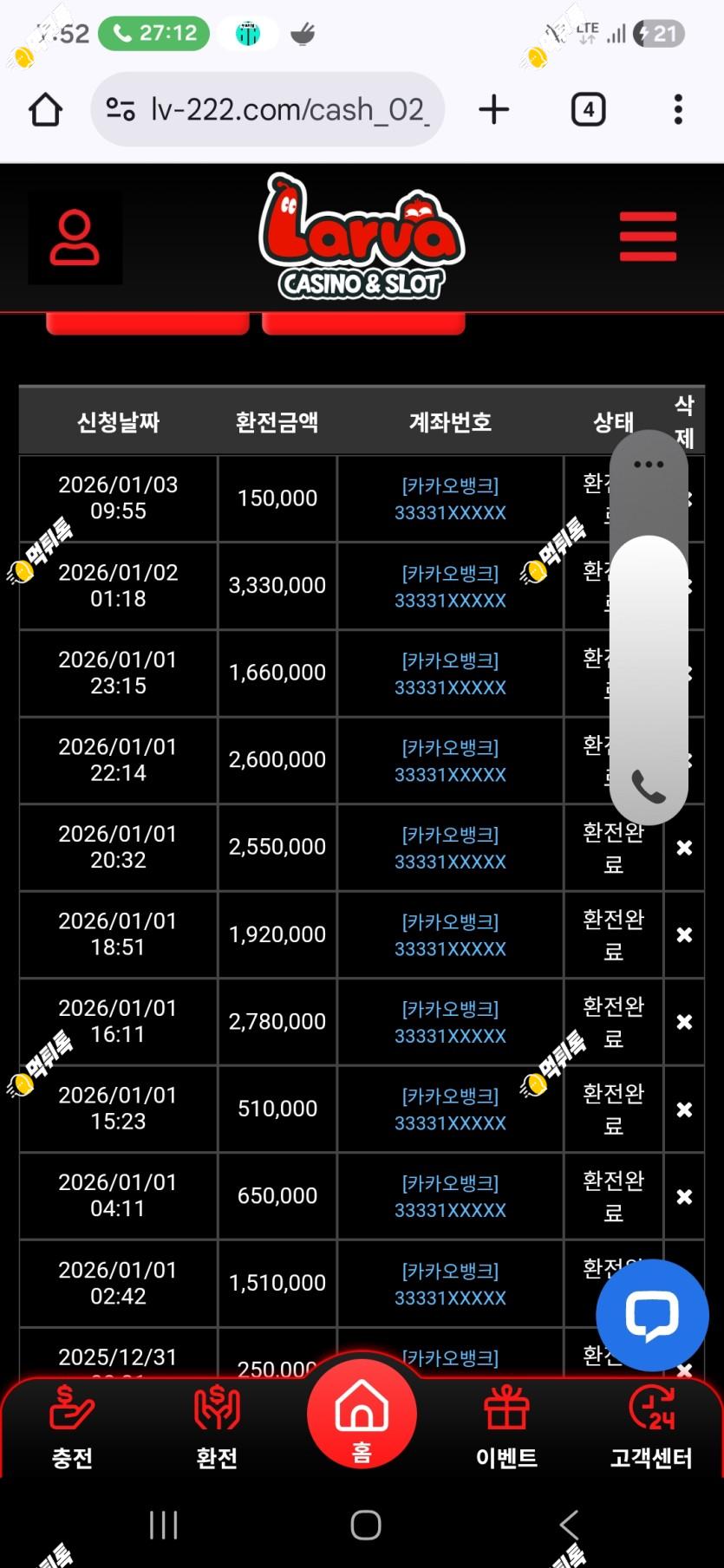Tap the lv-222.com address bar
The height and width of the screenshot is (1568, 724).
click(269, 110)
